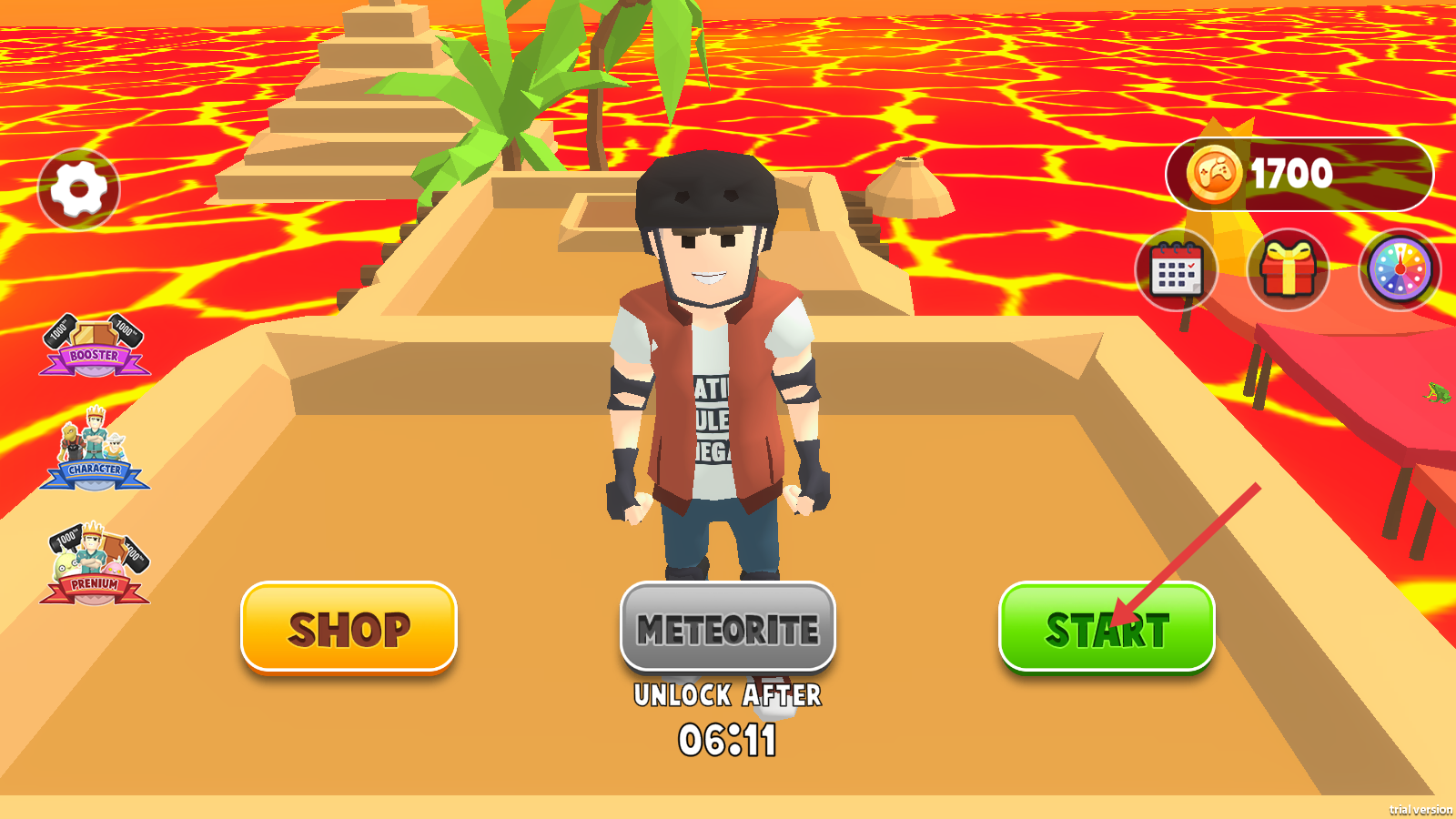Open the settings gear
Viewport: 1456px width, 819px height.
click(x=78, y=189)
